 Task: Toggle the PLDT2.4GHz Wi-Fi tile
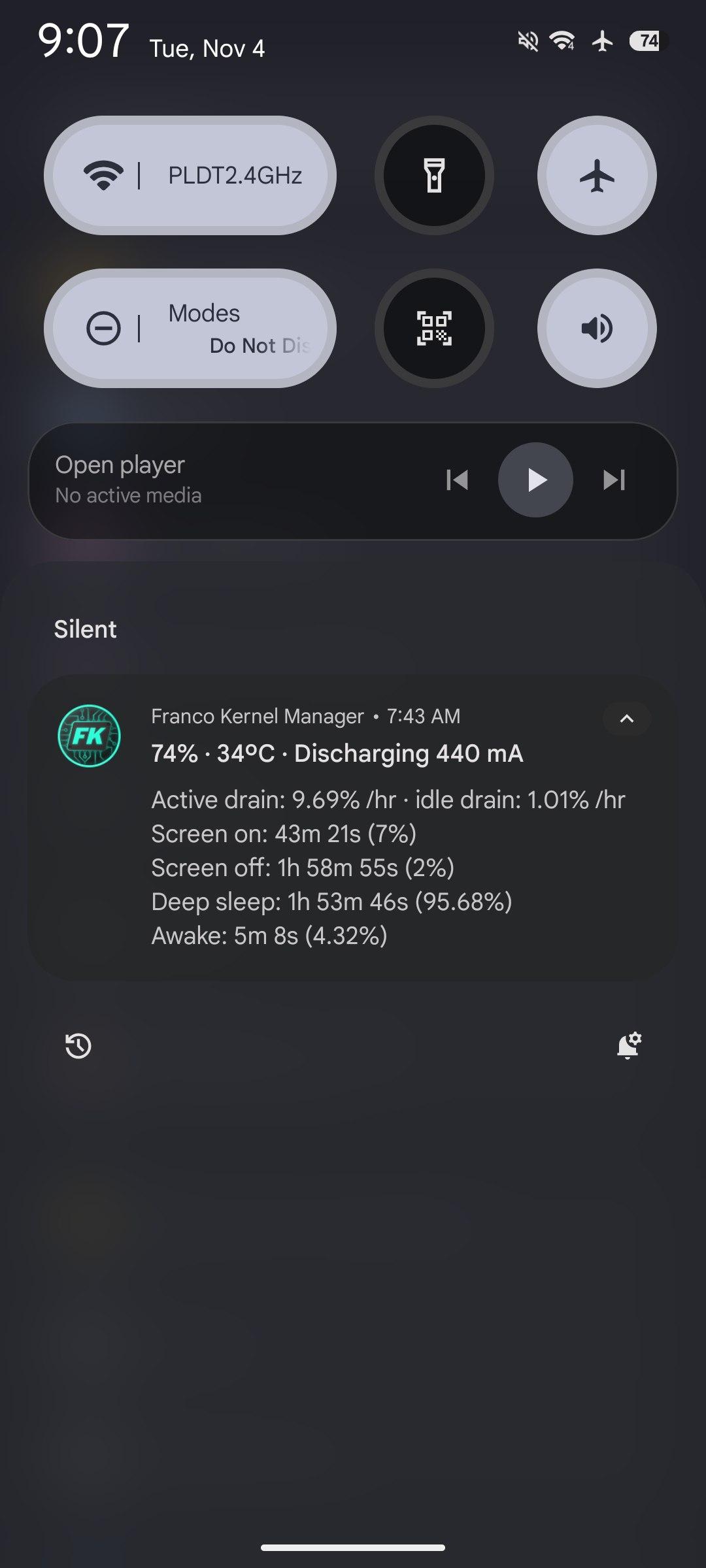click(190, 175)
